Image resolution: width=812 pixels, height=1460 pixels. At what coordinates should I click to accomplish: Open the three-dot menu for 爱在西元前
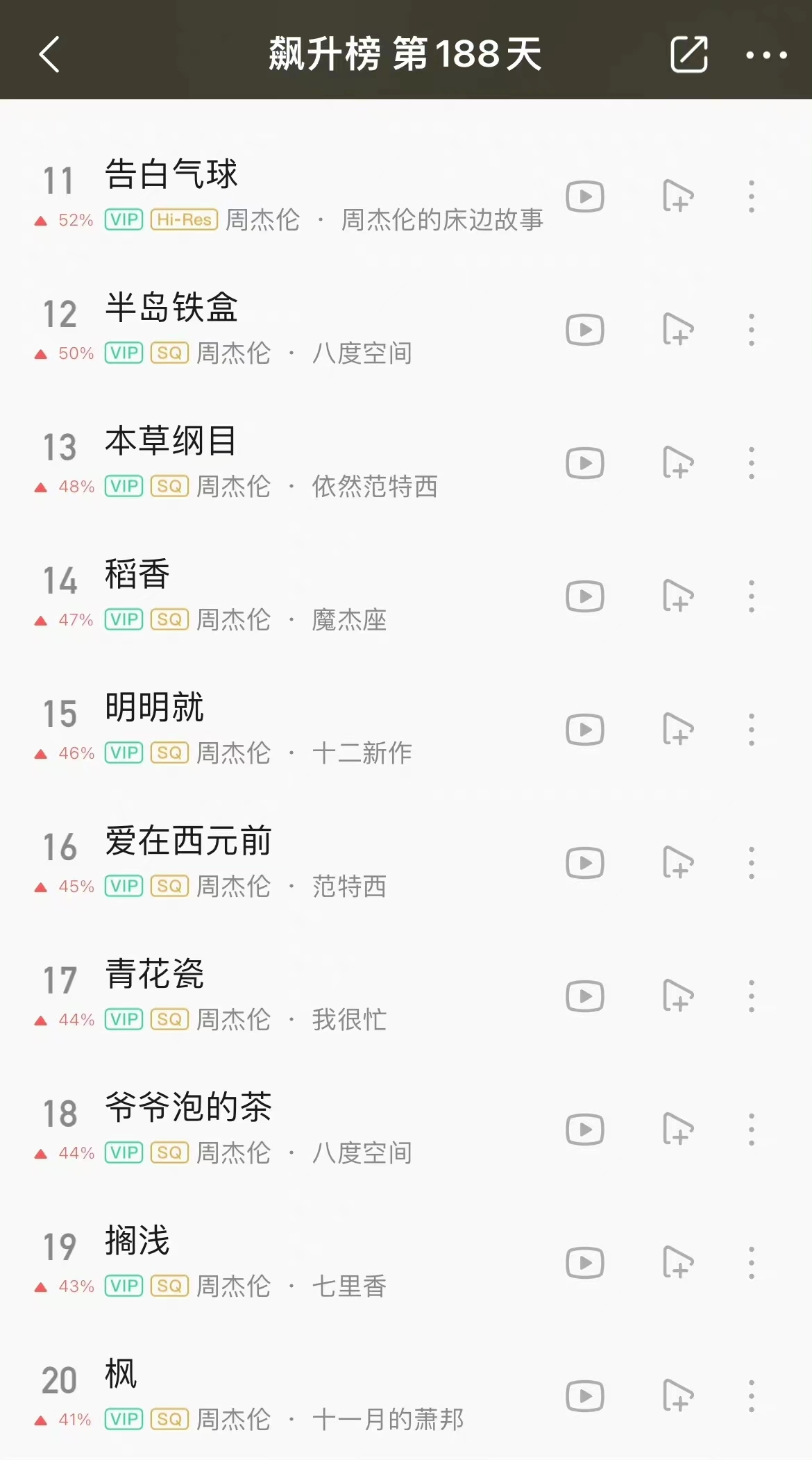click(751, 862)
